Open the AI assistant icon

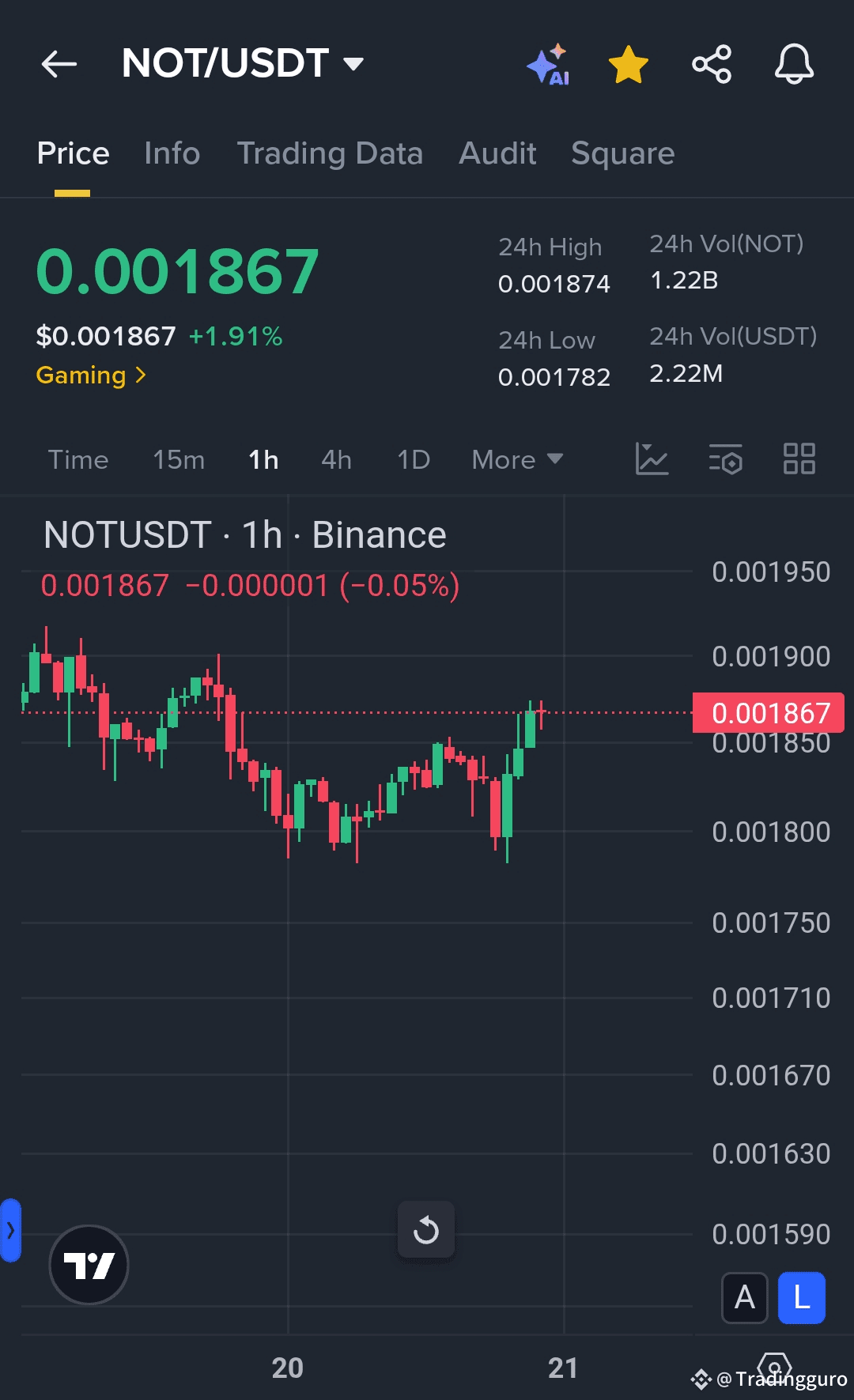click(x=548, y=64)
